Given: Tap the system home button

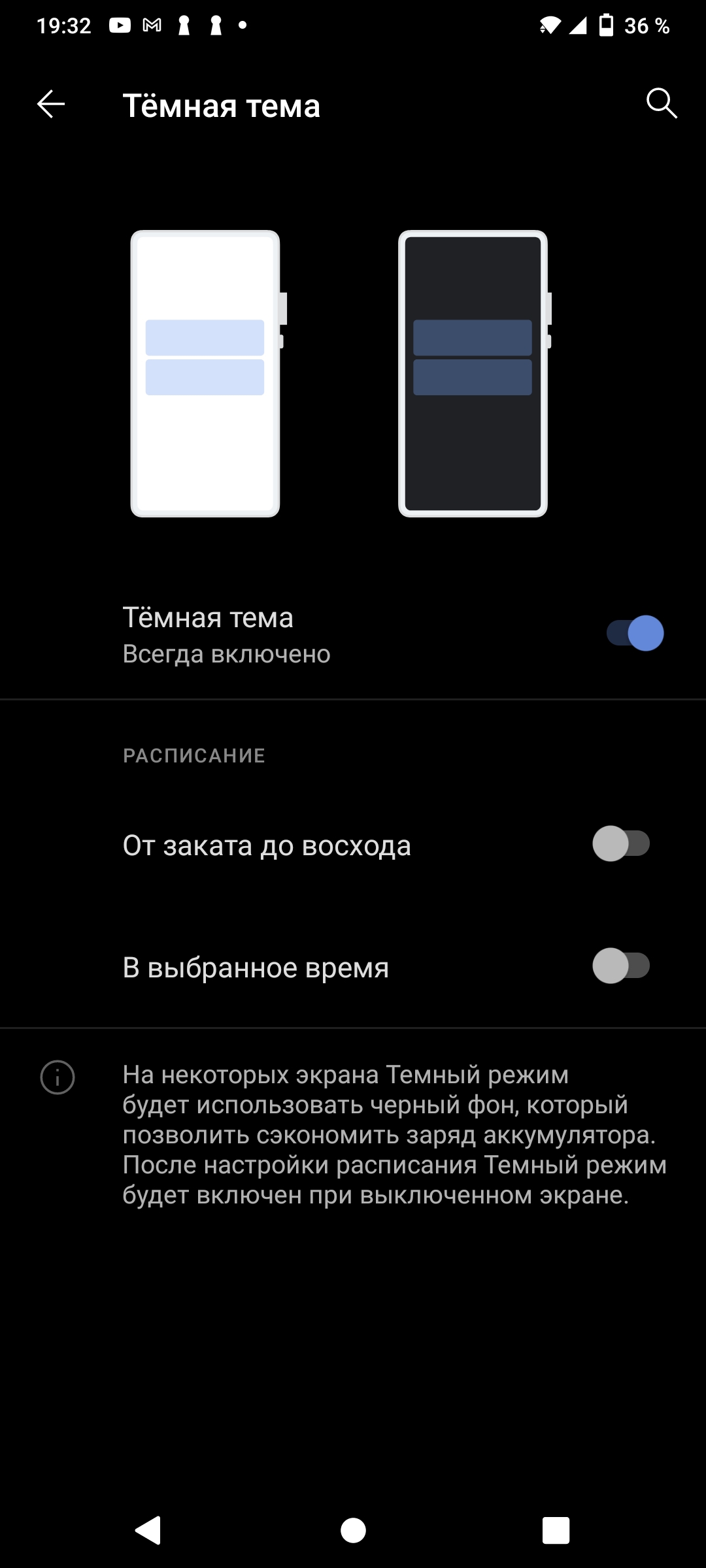Looking at the screenshot, I should [353, 1530].
